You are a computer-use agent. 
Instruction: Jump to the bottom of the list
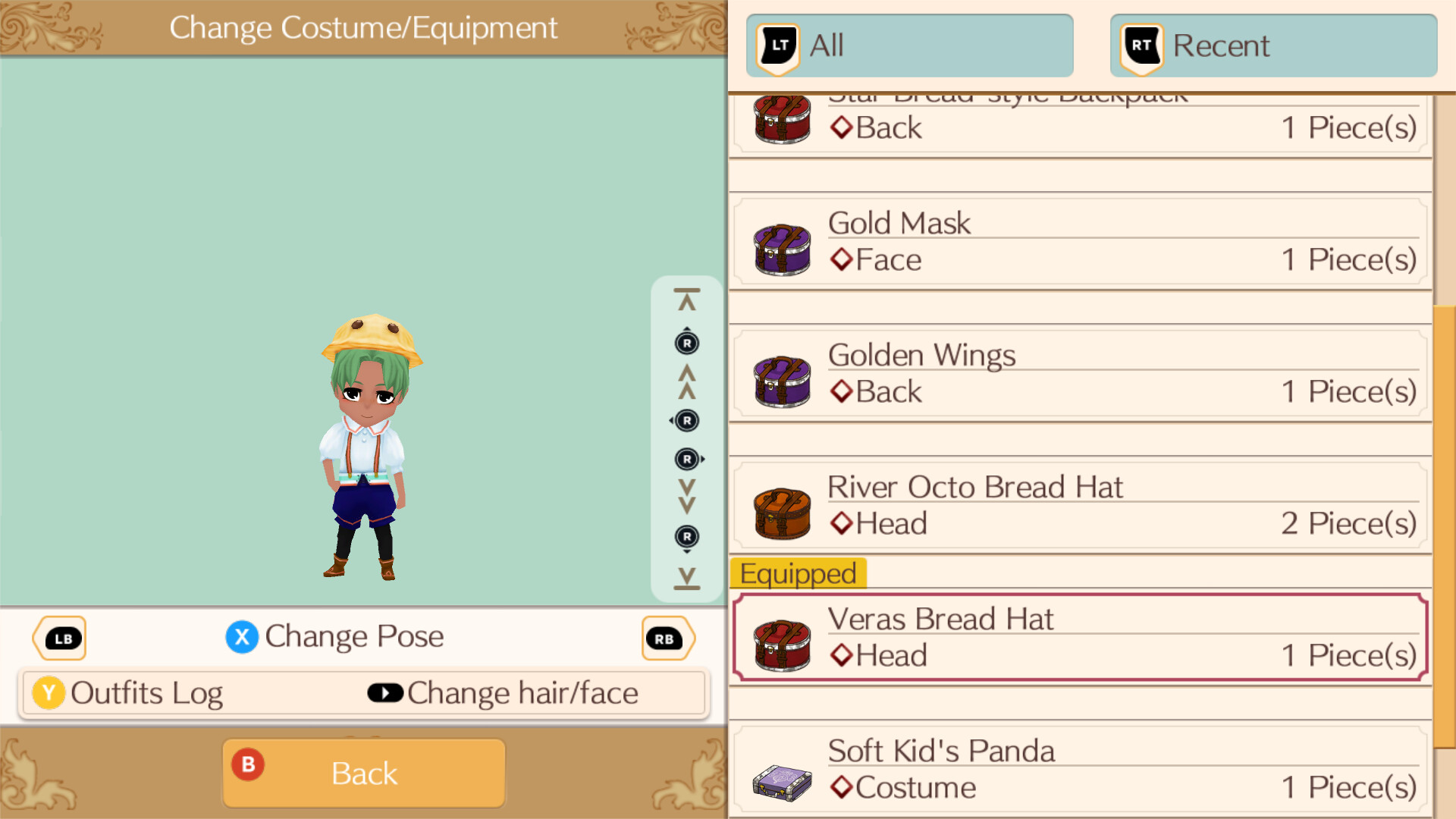coord(686,578)
